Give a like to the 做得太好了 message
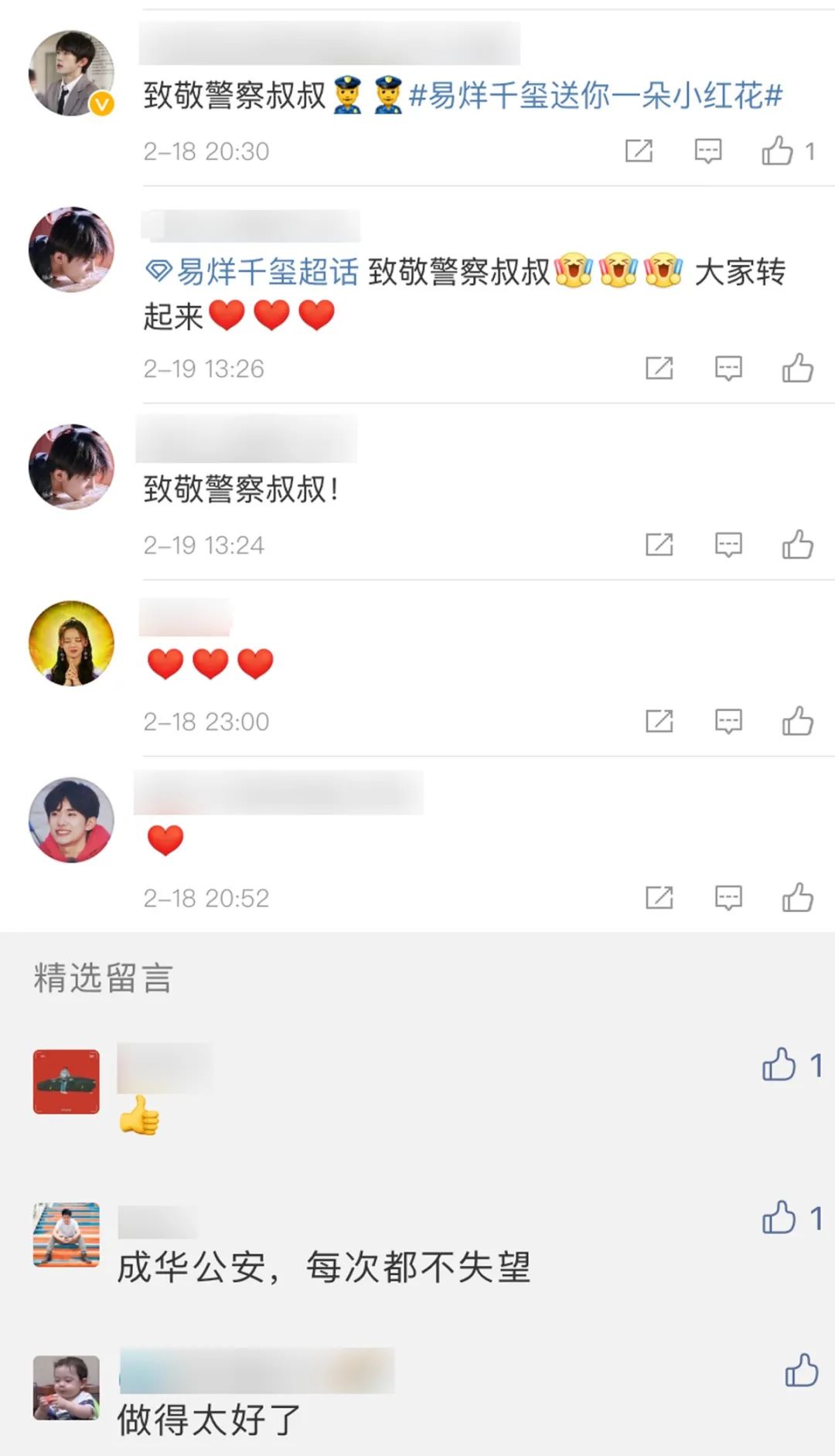Viewport: 835px width, 1456px height. [x=801, y=1370]
